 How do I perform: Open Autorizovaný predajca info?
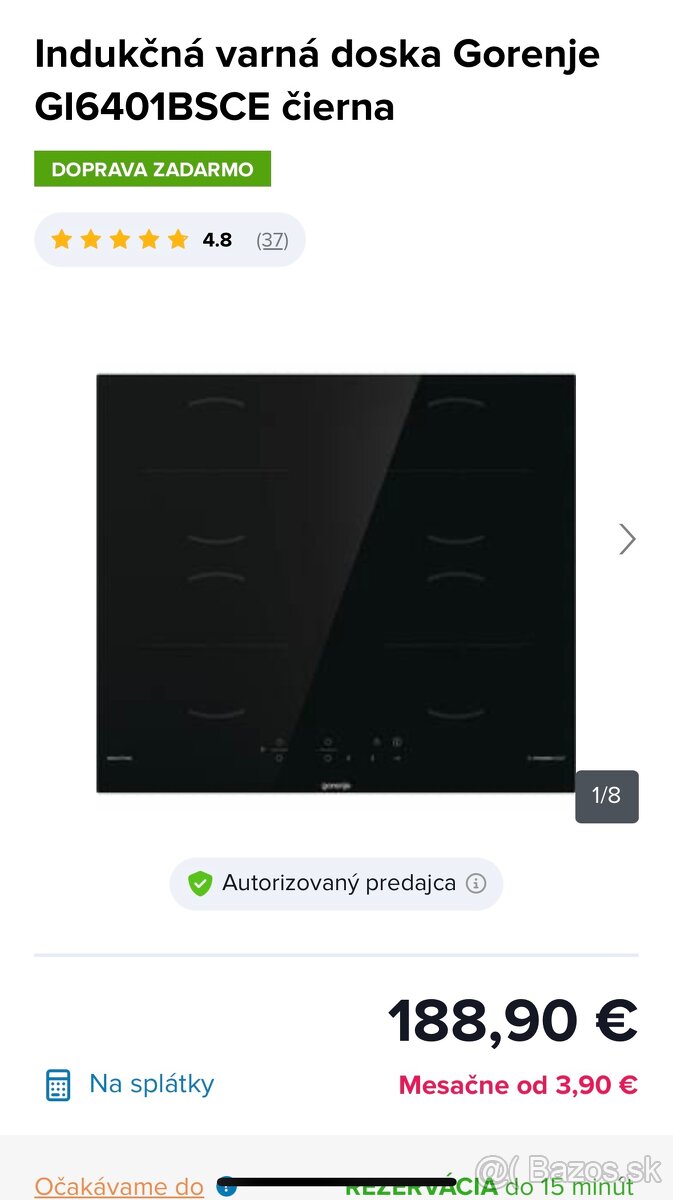click(x=476, y=884)
